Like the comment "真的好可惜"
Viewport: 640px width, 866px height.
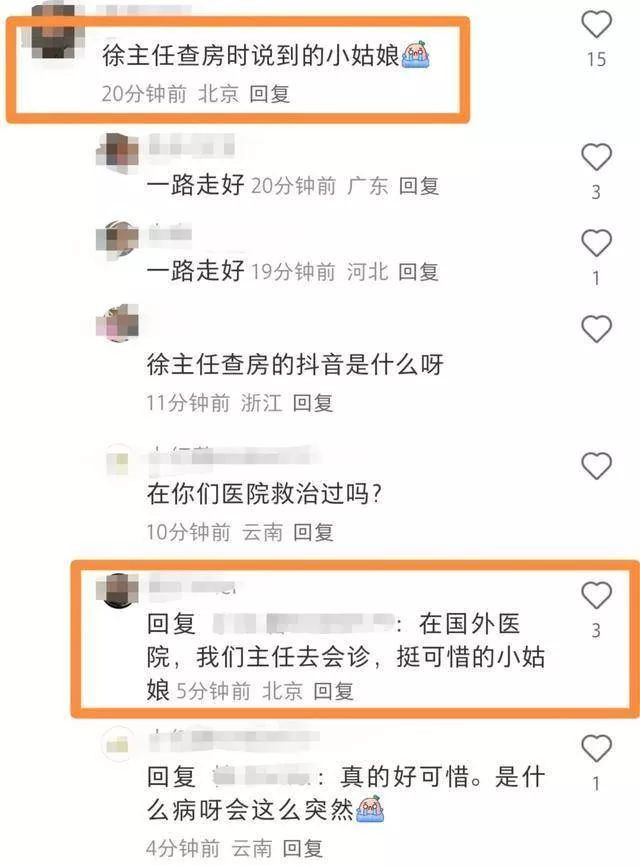596,748
